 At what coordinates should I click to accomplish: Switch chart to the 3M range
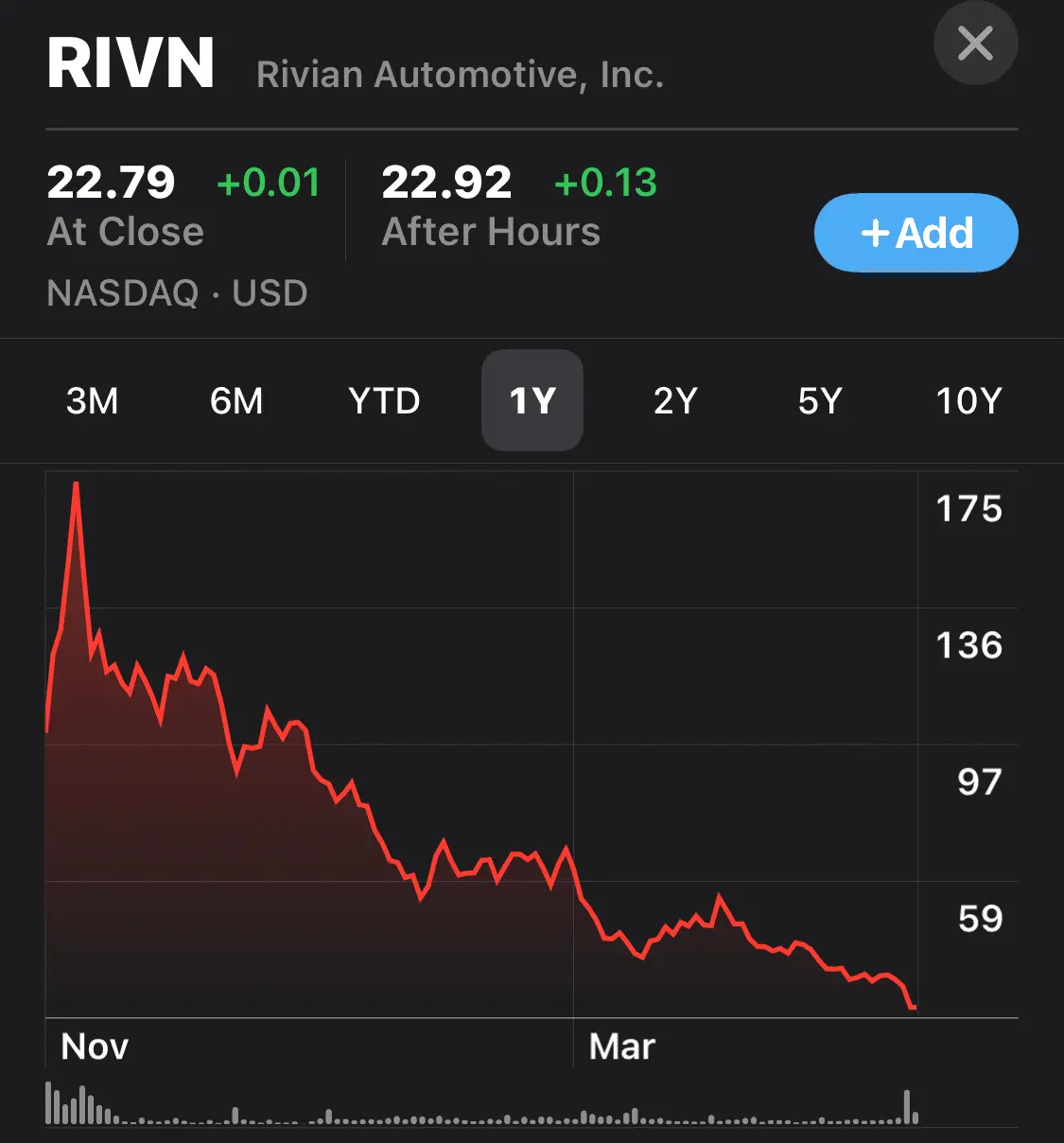(x=93, y=401)
